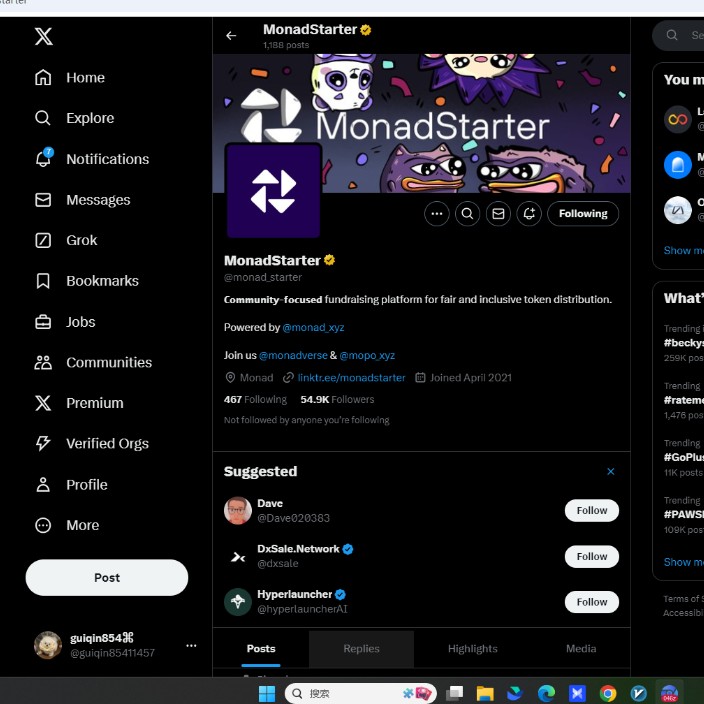Follow DxSale.Network
Viewport: 704px width, 704px height.
591,556
